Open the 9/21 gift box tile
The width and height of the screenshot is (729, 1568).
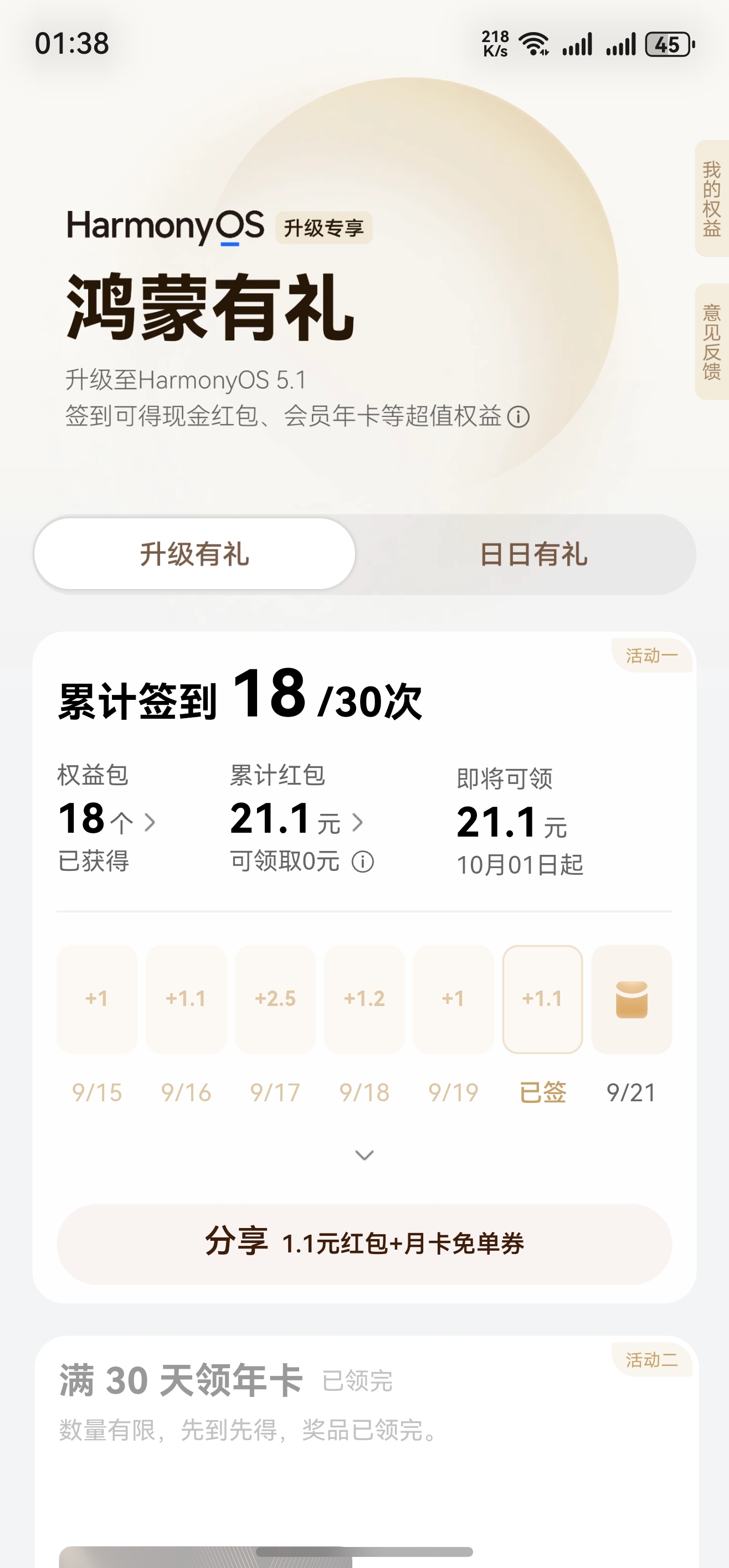coord(632,999)
